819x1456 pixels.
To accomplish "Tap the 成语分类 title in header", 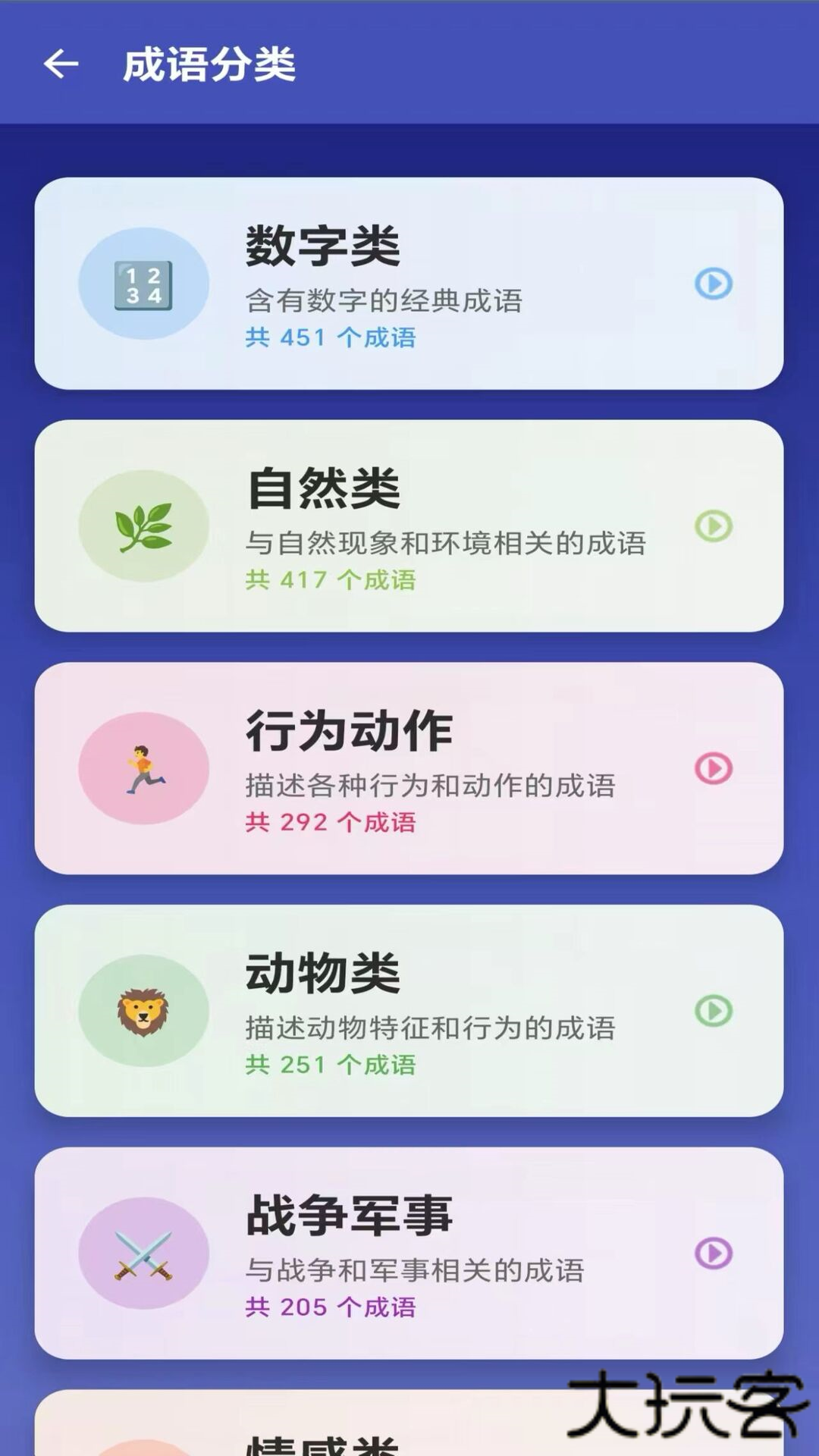I will pos(210,64).
